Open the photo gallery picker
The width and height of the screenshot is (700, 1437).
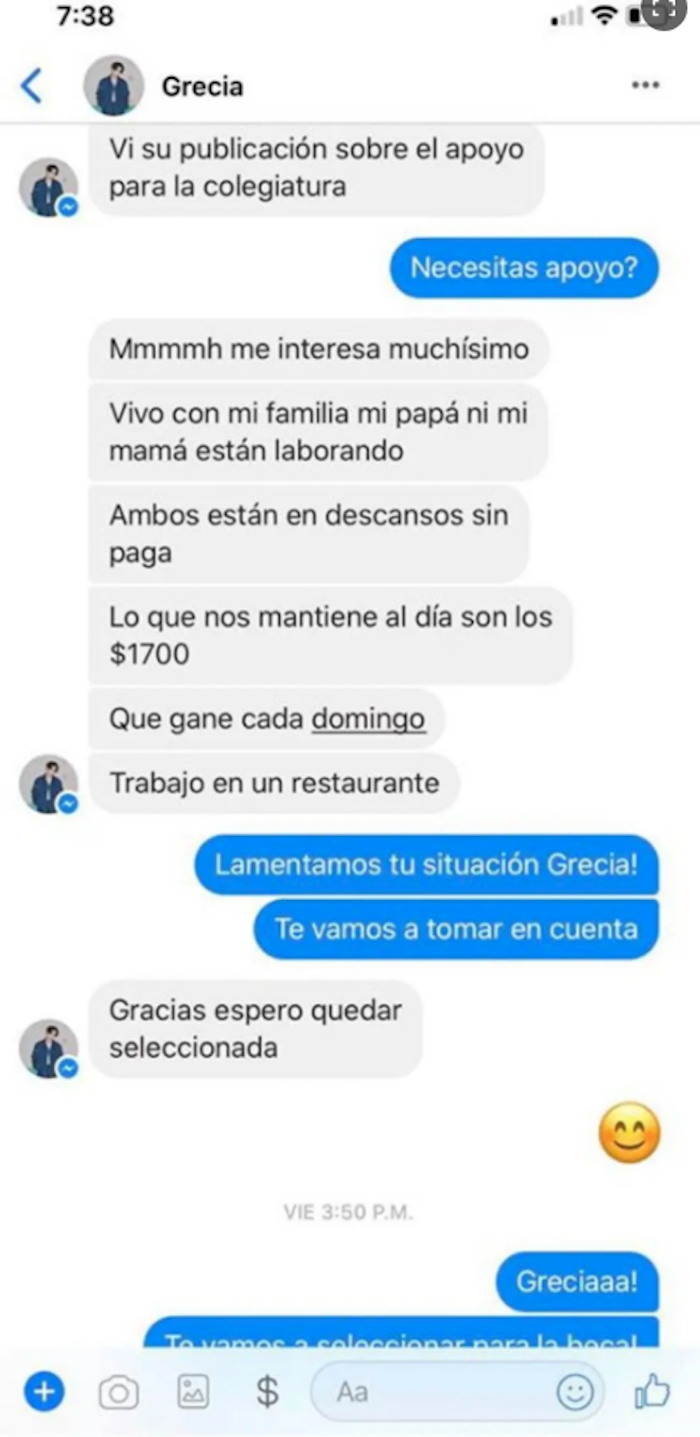point(192,1391)
